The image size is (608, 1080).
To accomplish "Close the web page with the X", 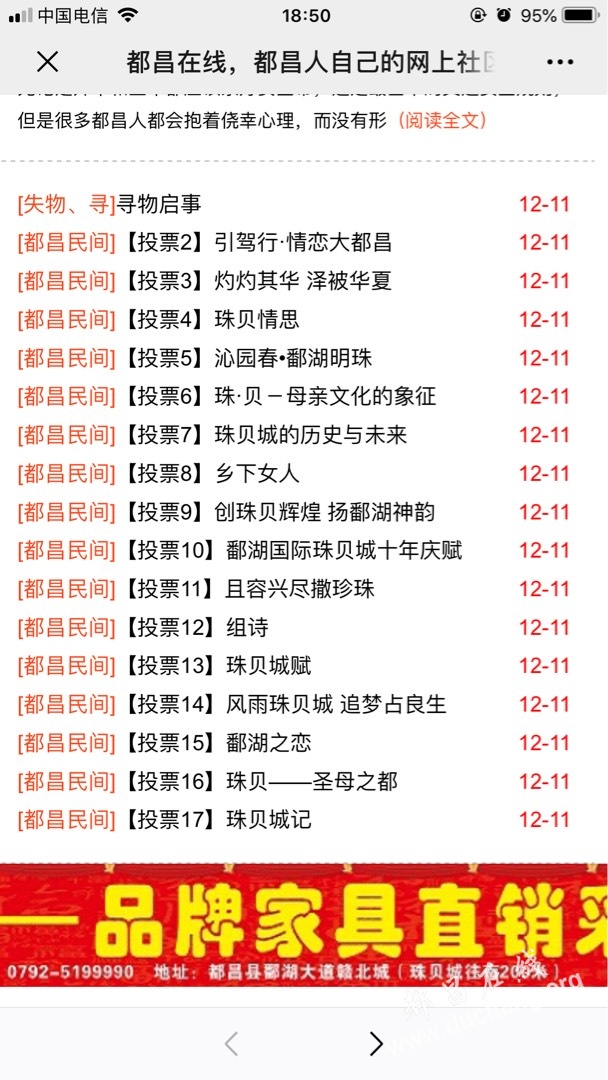I will pos(48,62).
